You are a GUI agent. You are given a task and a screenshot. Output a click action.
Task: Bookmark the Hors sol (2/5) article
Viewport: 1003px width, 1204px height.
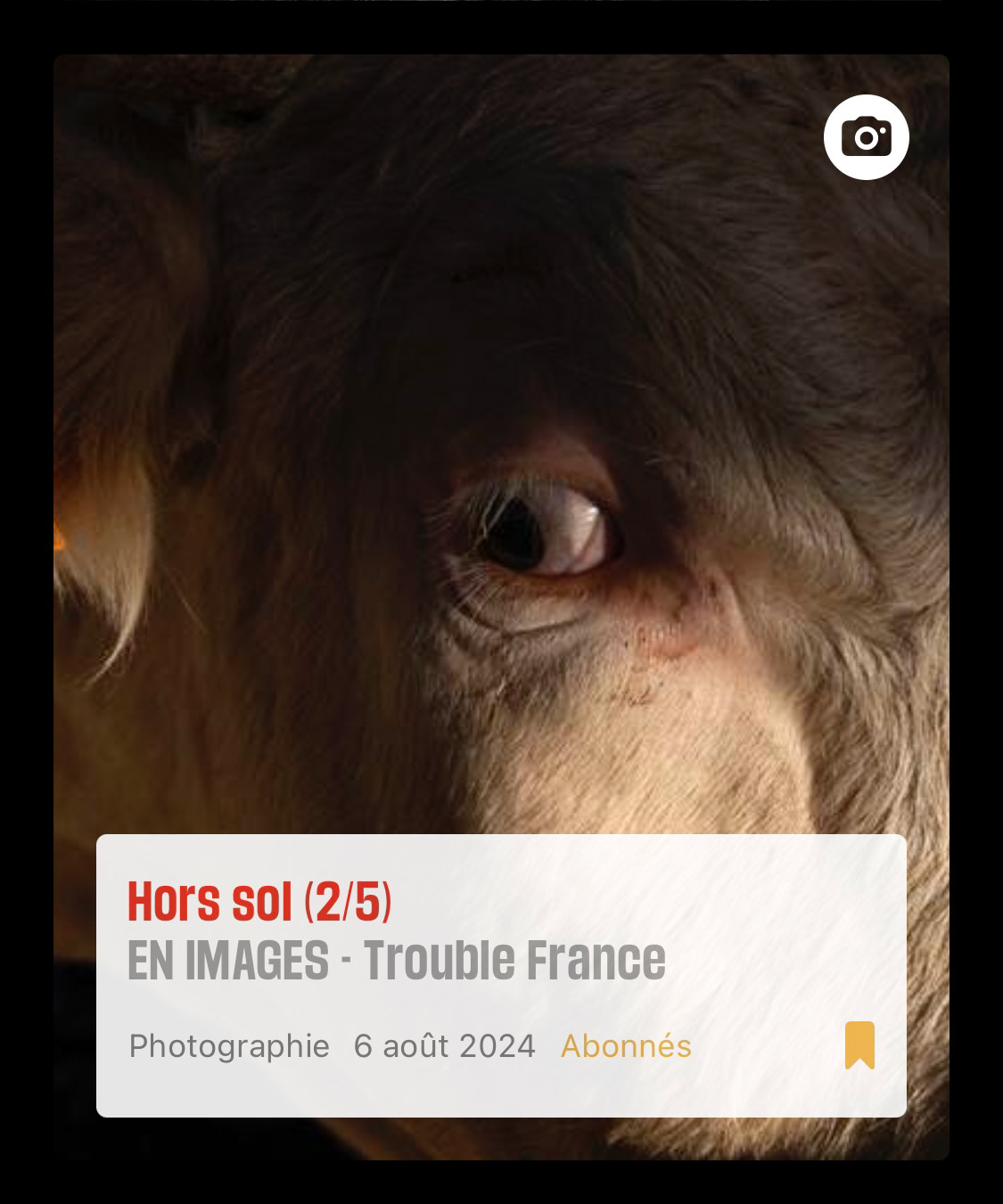pyautogui.click(x=859, y=1044)
